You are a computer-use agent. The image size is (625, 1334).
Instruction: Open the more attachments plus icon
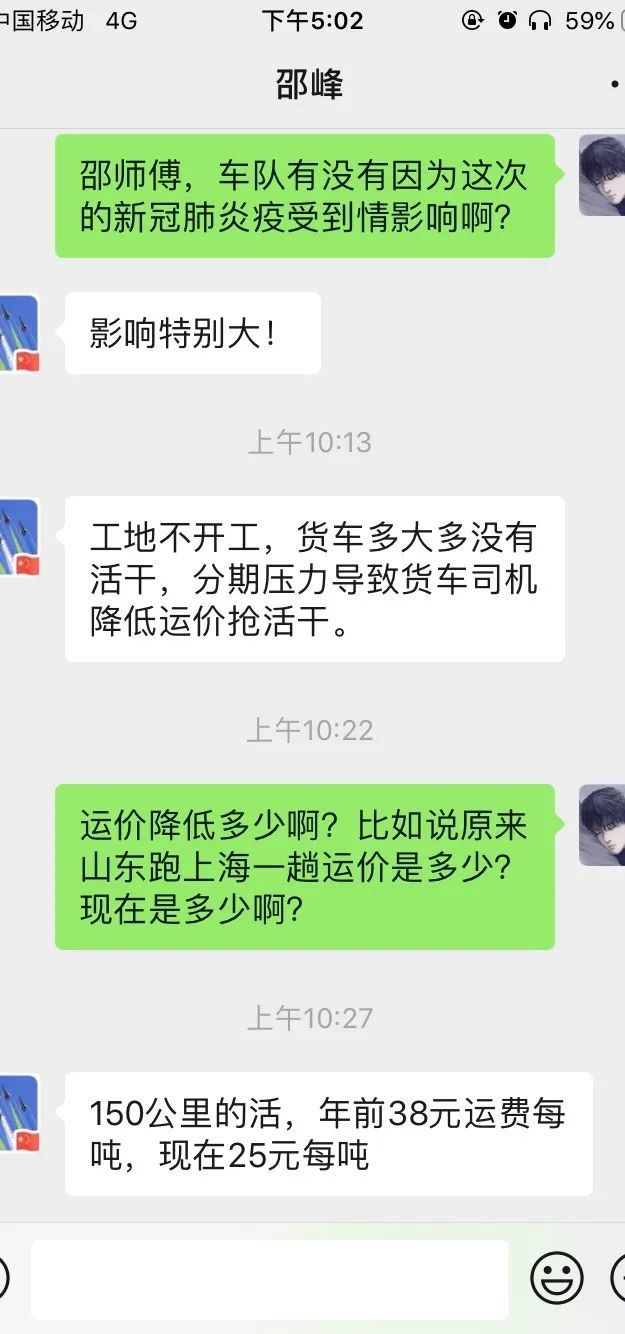tap(617, 1279)
